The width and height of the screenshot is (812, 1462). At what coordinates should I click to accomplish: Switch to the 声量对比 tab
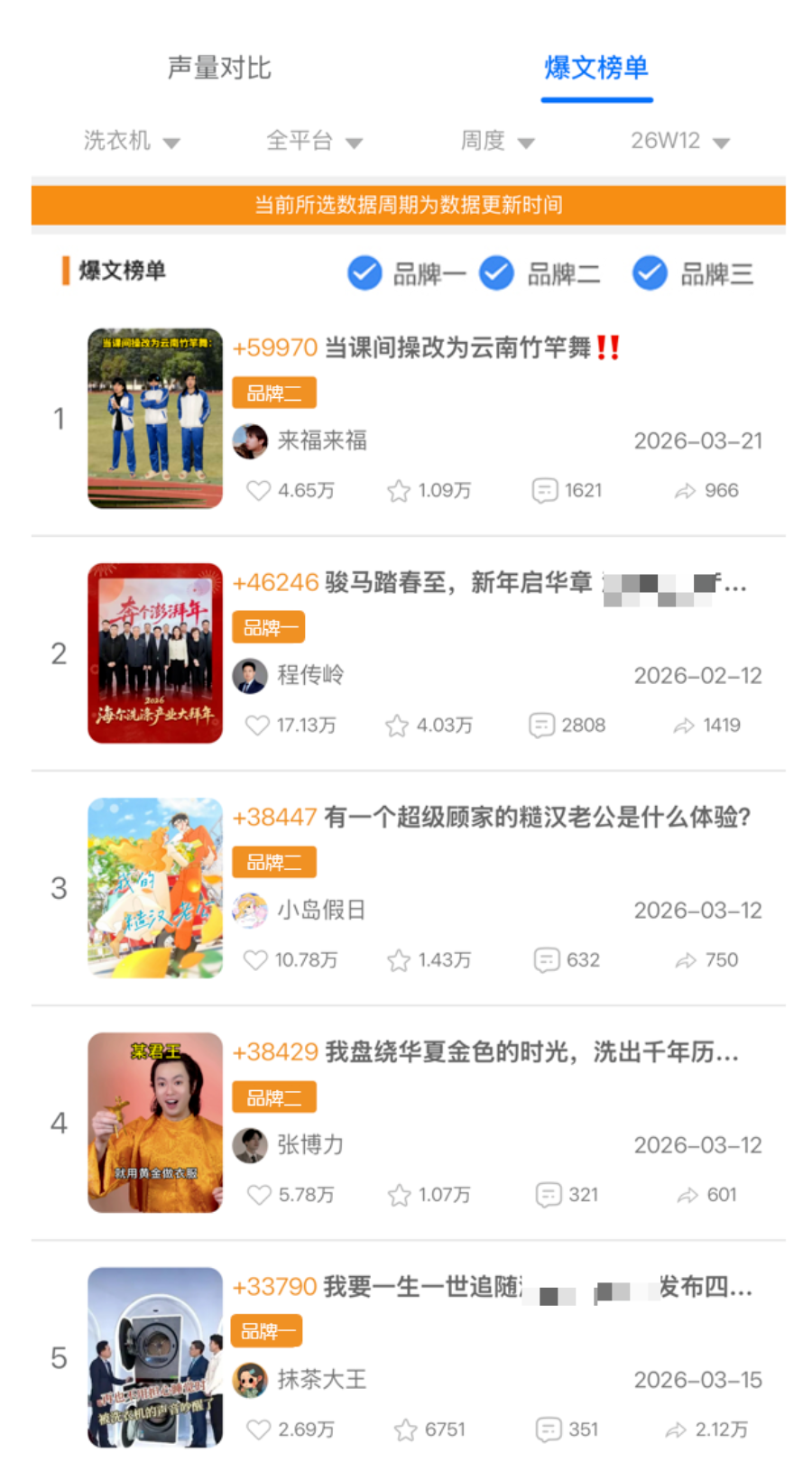click(219, 68)
